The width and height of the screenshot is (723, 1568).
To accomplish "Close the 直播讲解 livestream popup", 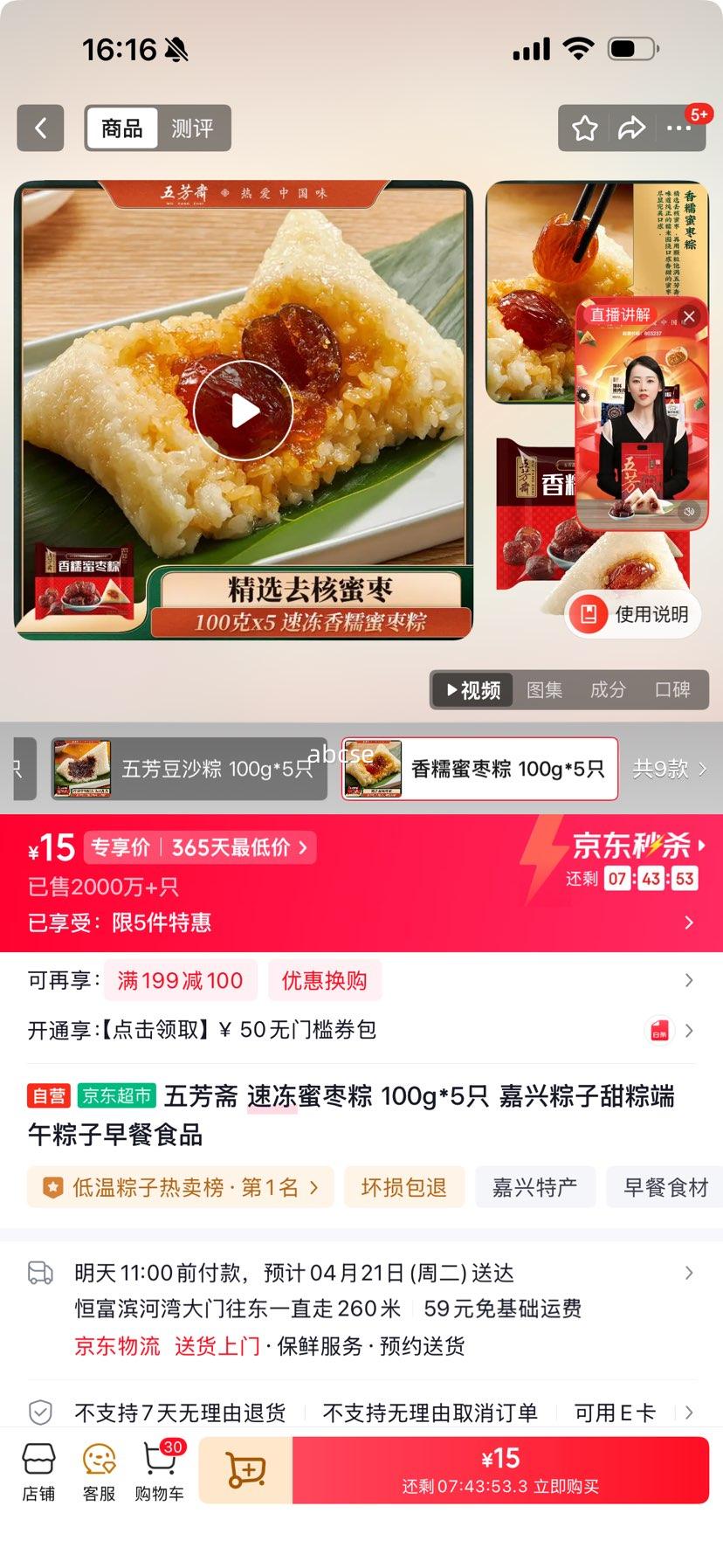I will tap(691, 316).
